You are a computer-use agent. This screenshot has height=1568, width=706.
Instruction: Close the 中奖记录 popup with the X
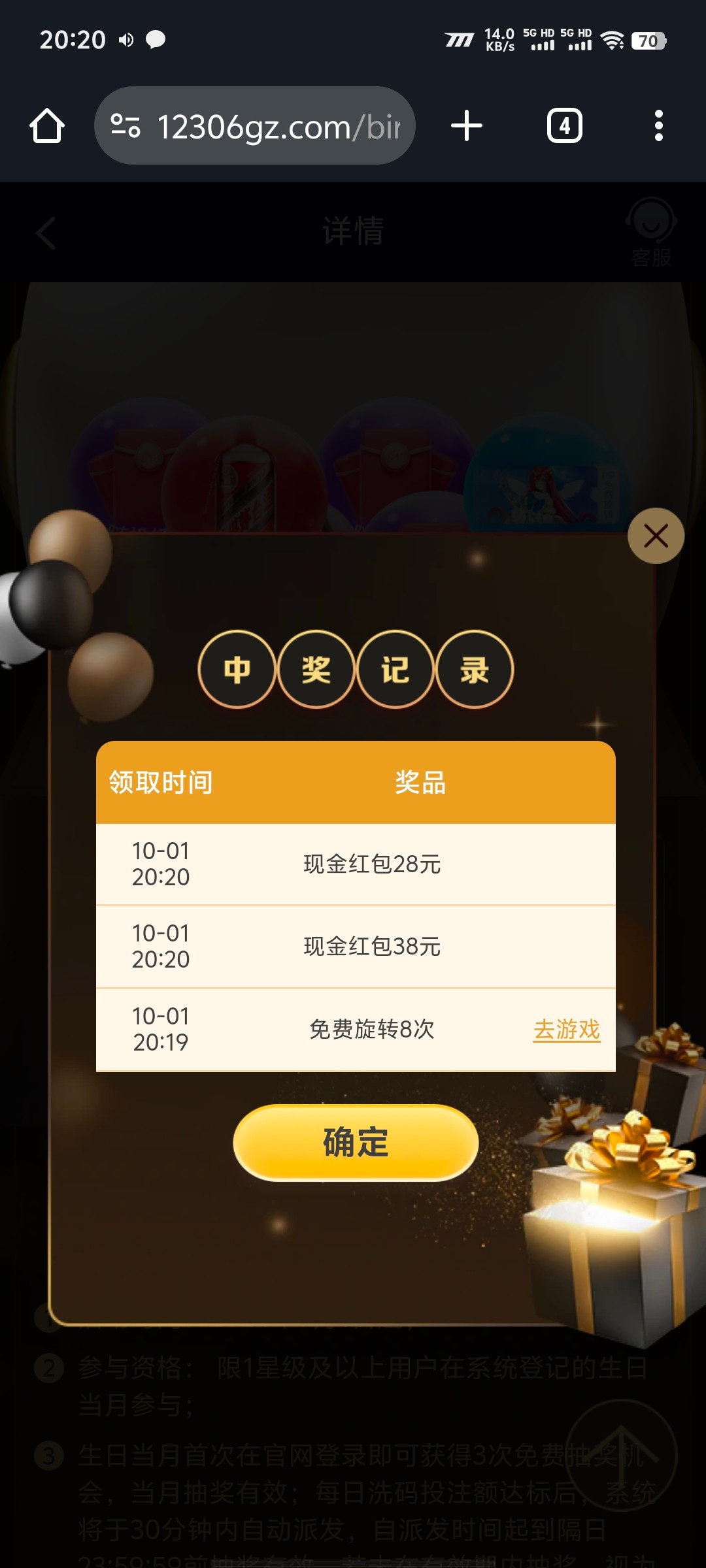click(x=656, y=536)
